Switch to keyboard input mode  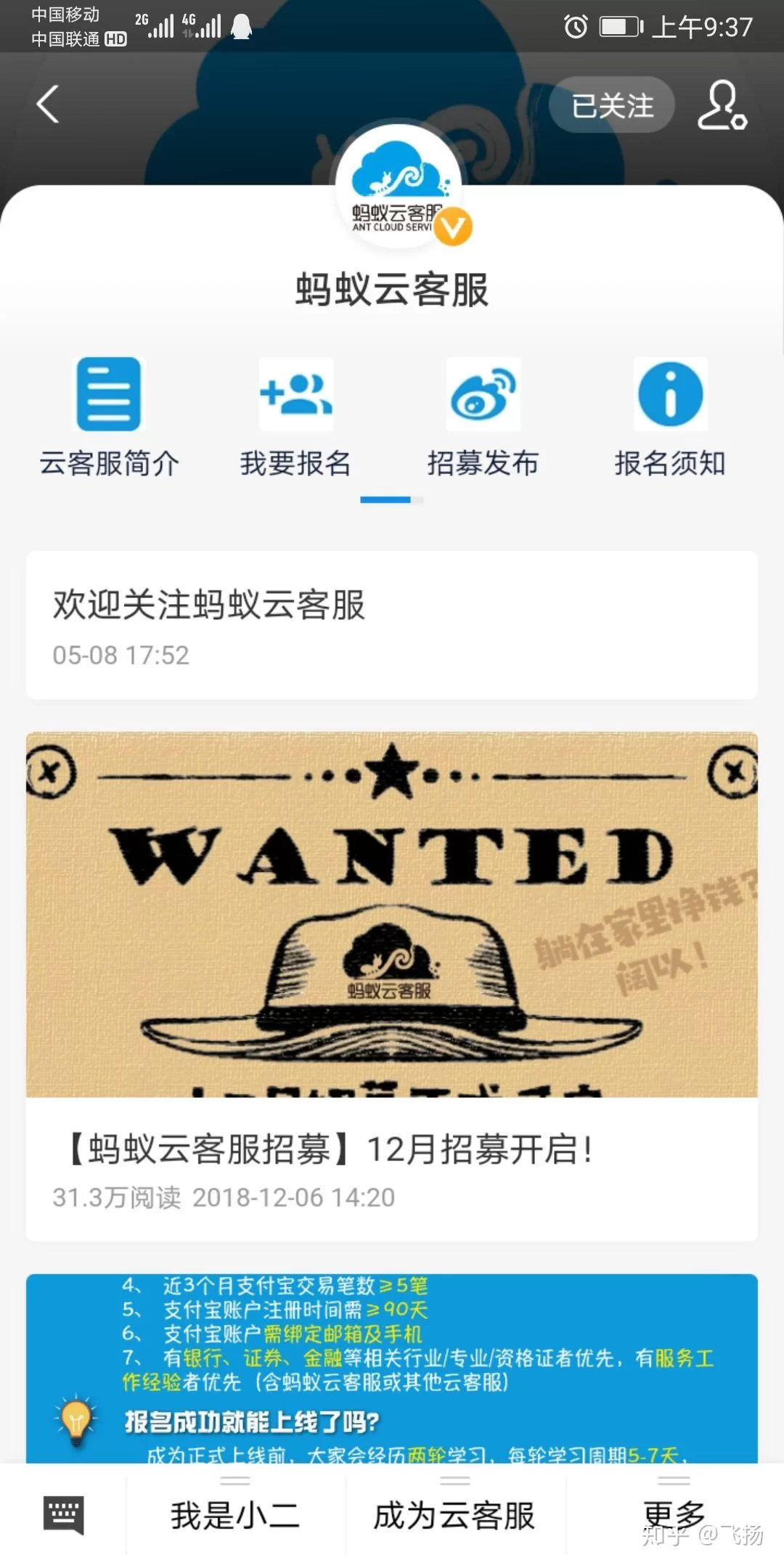pyautogui.click(x=64, y=1514)
